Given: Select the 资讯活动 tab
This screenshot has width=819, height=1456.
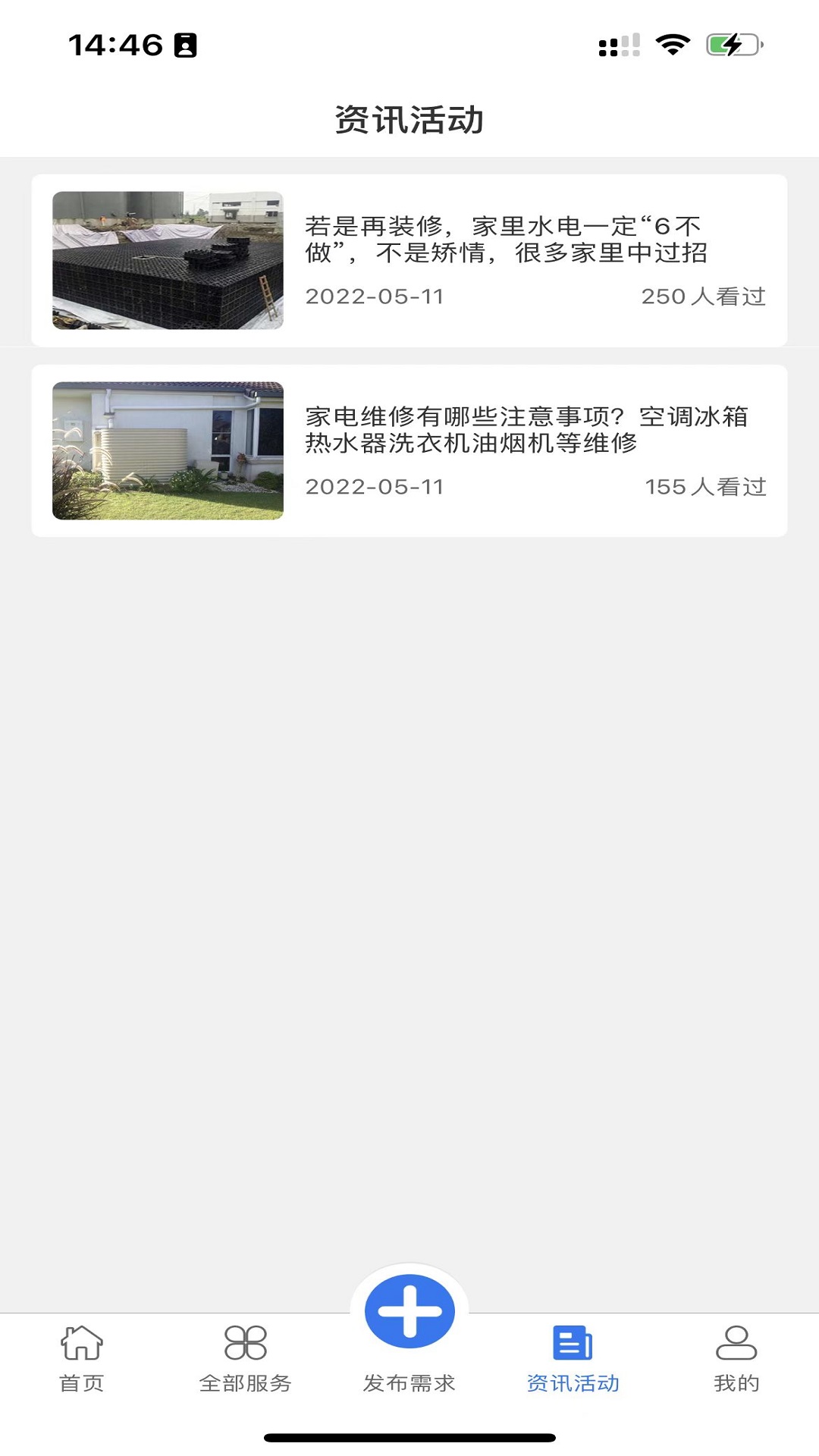Looking at the screenshot, I should point(573,1359).
